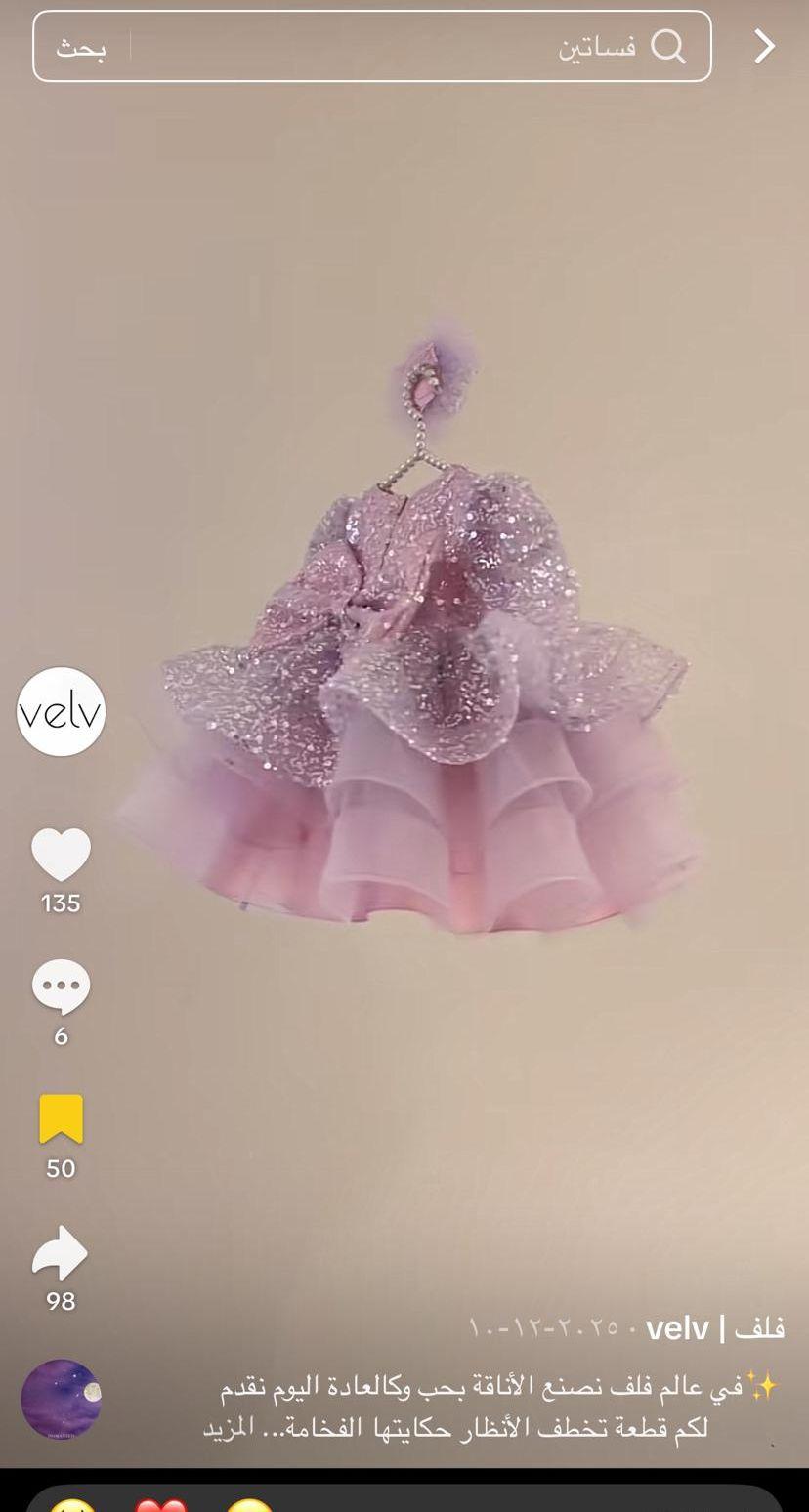The height and width of the screenshot is (1512, 809).
Task: Like this video with the heart
Action: [61, 854]
